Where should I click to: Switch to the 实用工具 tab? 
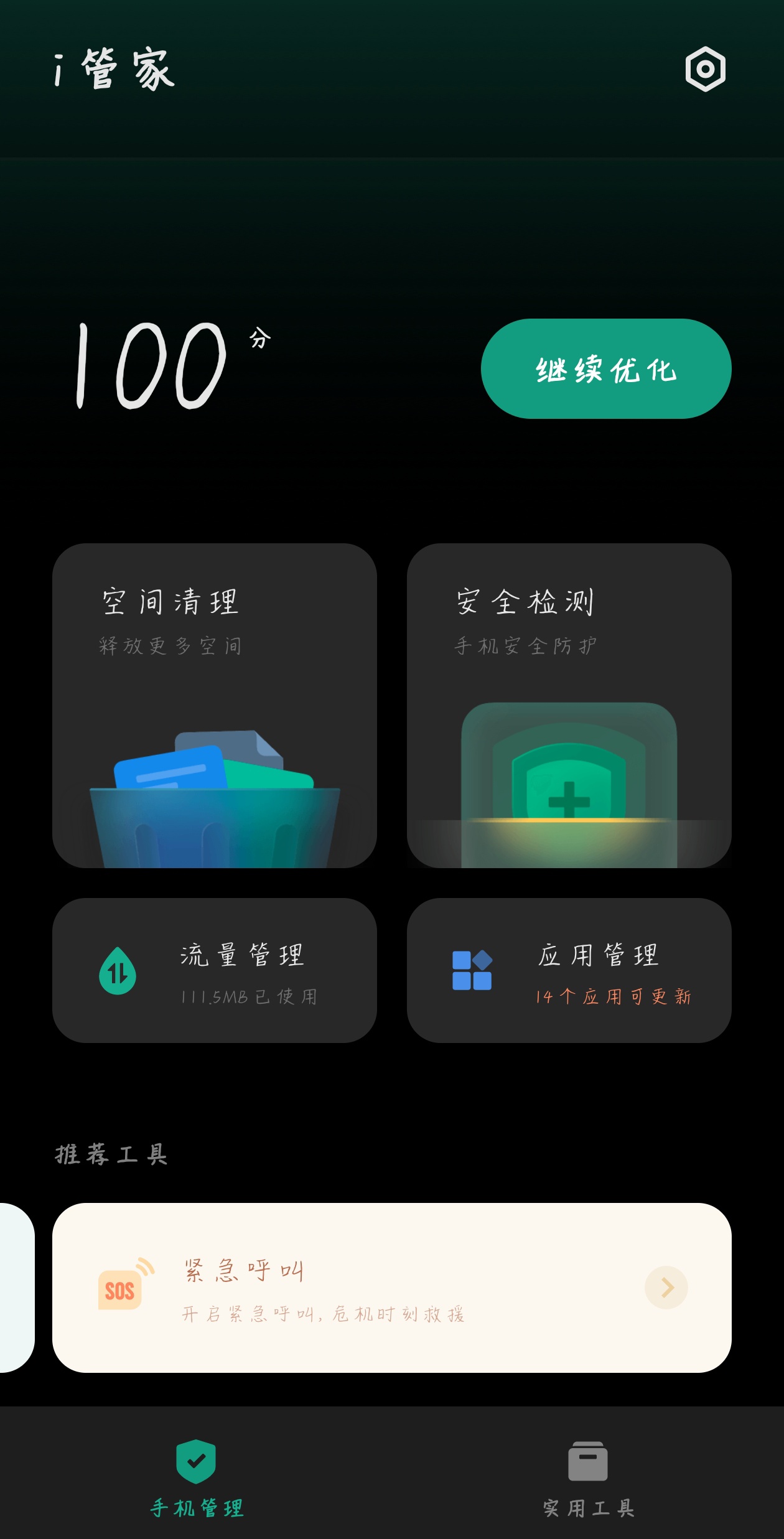(x=588, y=1478)
